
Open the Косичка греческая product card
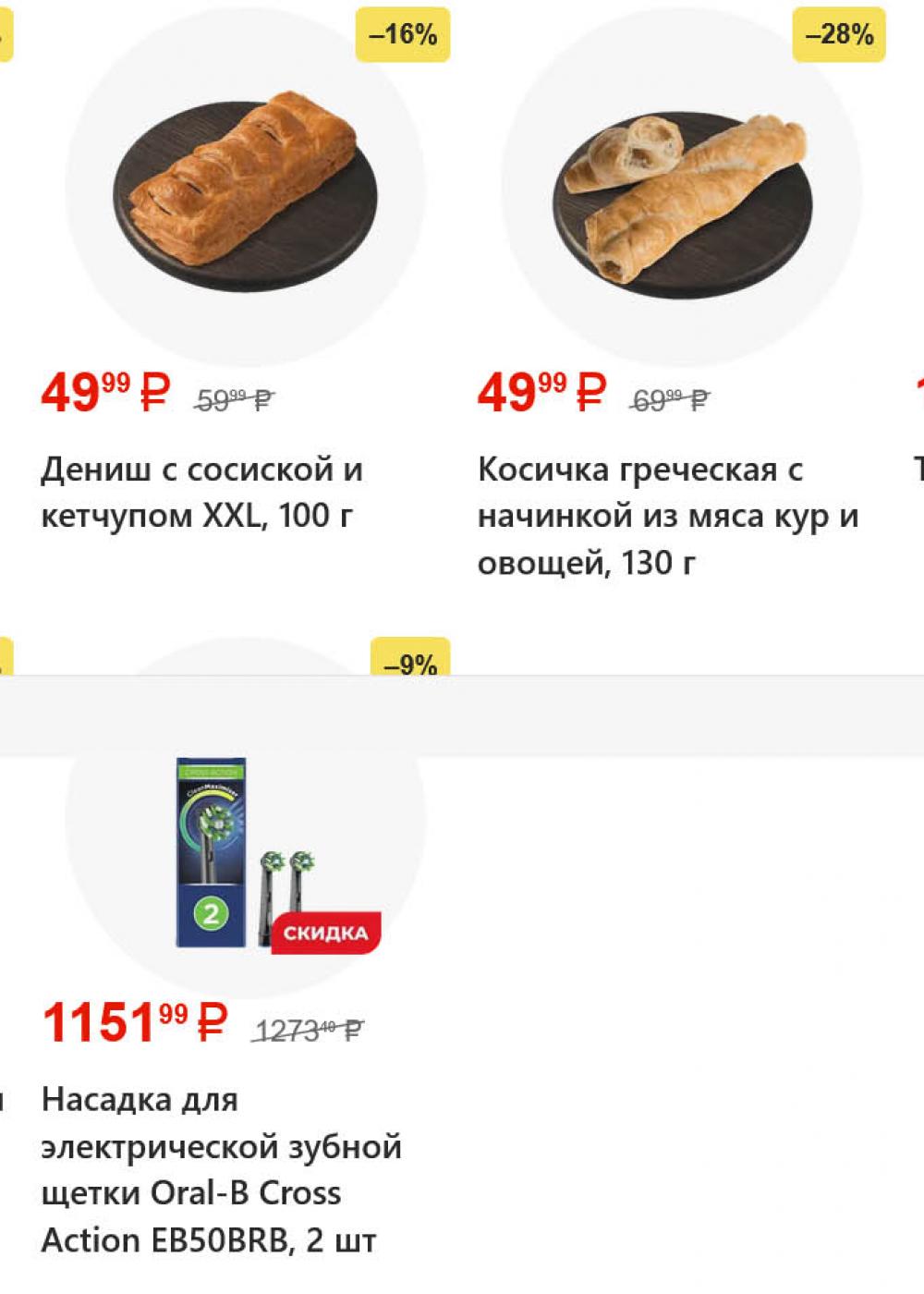tap(682, 194)
